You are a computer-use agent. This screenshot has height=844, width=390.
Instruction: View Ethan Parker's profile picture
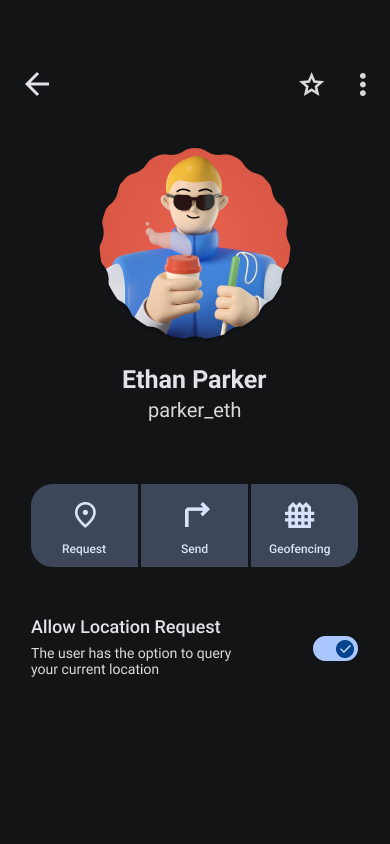coord(195,243)
